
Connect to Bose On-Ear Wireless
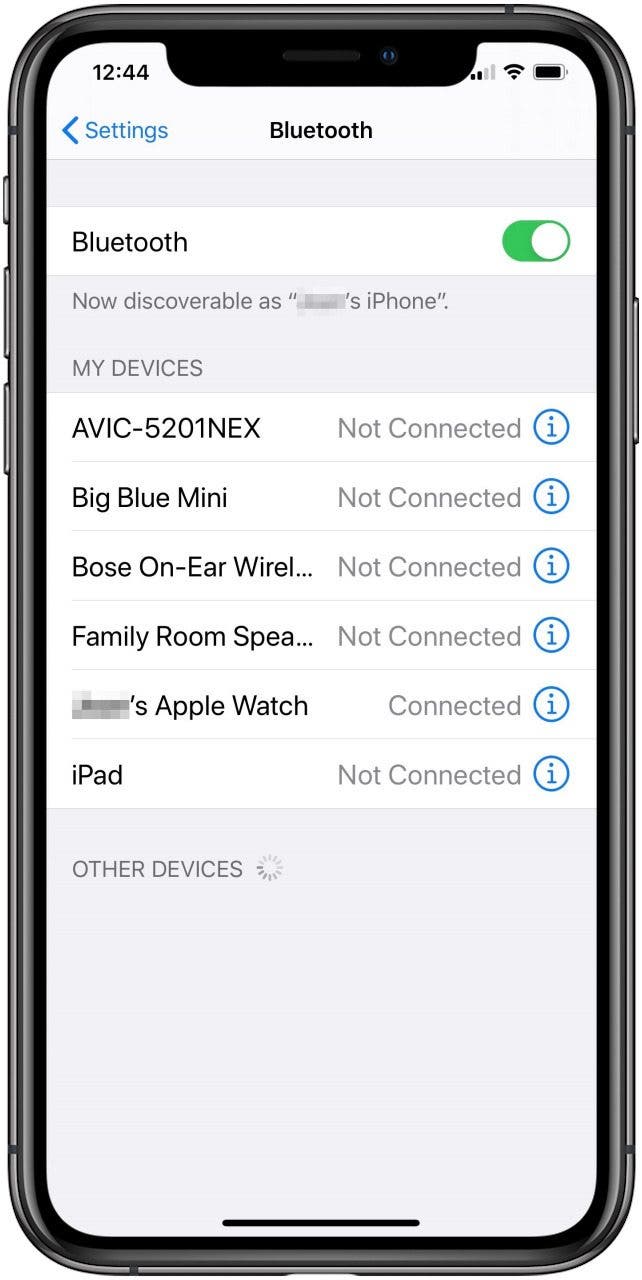[x=192, y=567]
